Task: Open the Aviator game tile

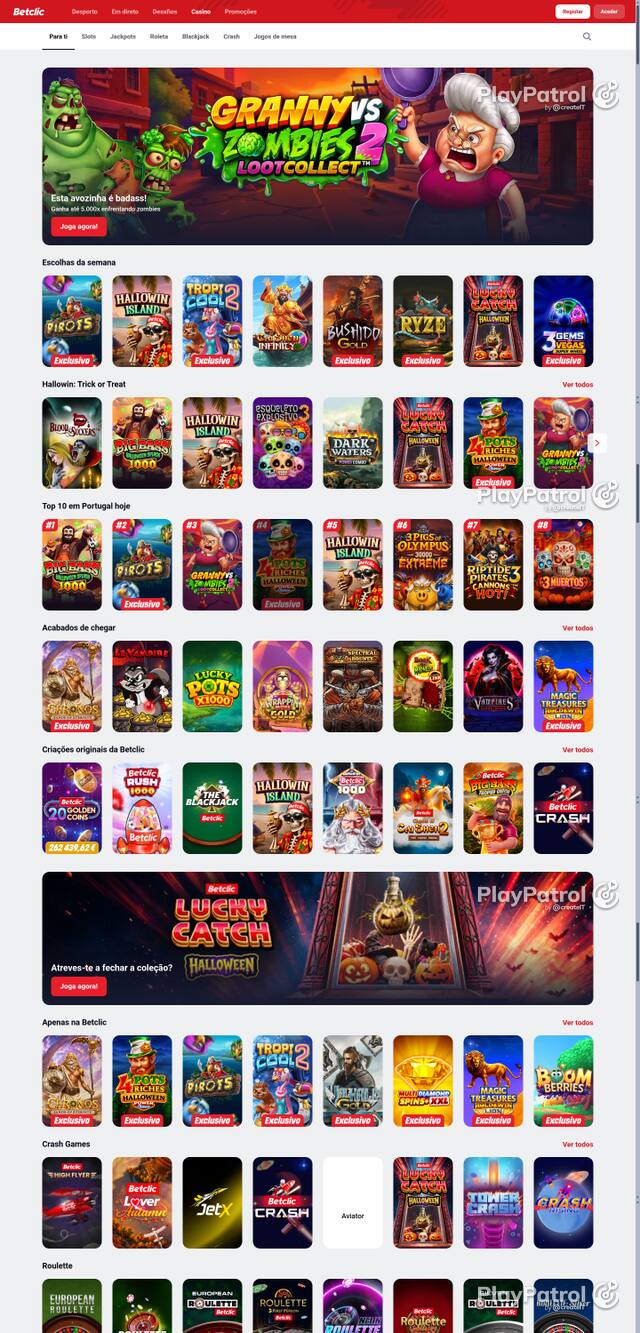Action: click(353, 1203)
